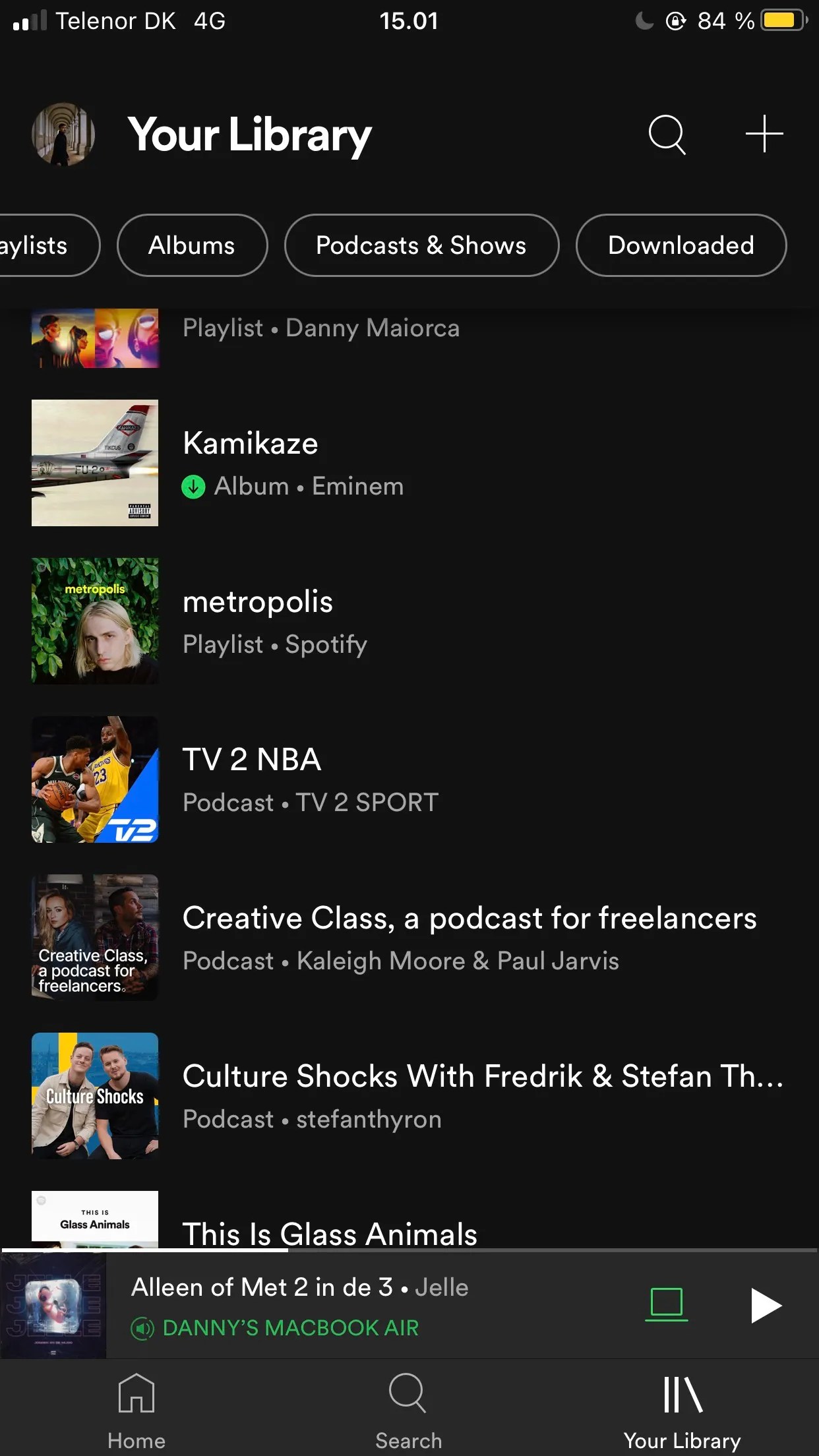Screen dimensions: 819x1456
Task: Open the Search icon in Your Library
Action: pyautogui.click(x=667, y=134)
